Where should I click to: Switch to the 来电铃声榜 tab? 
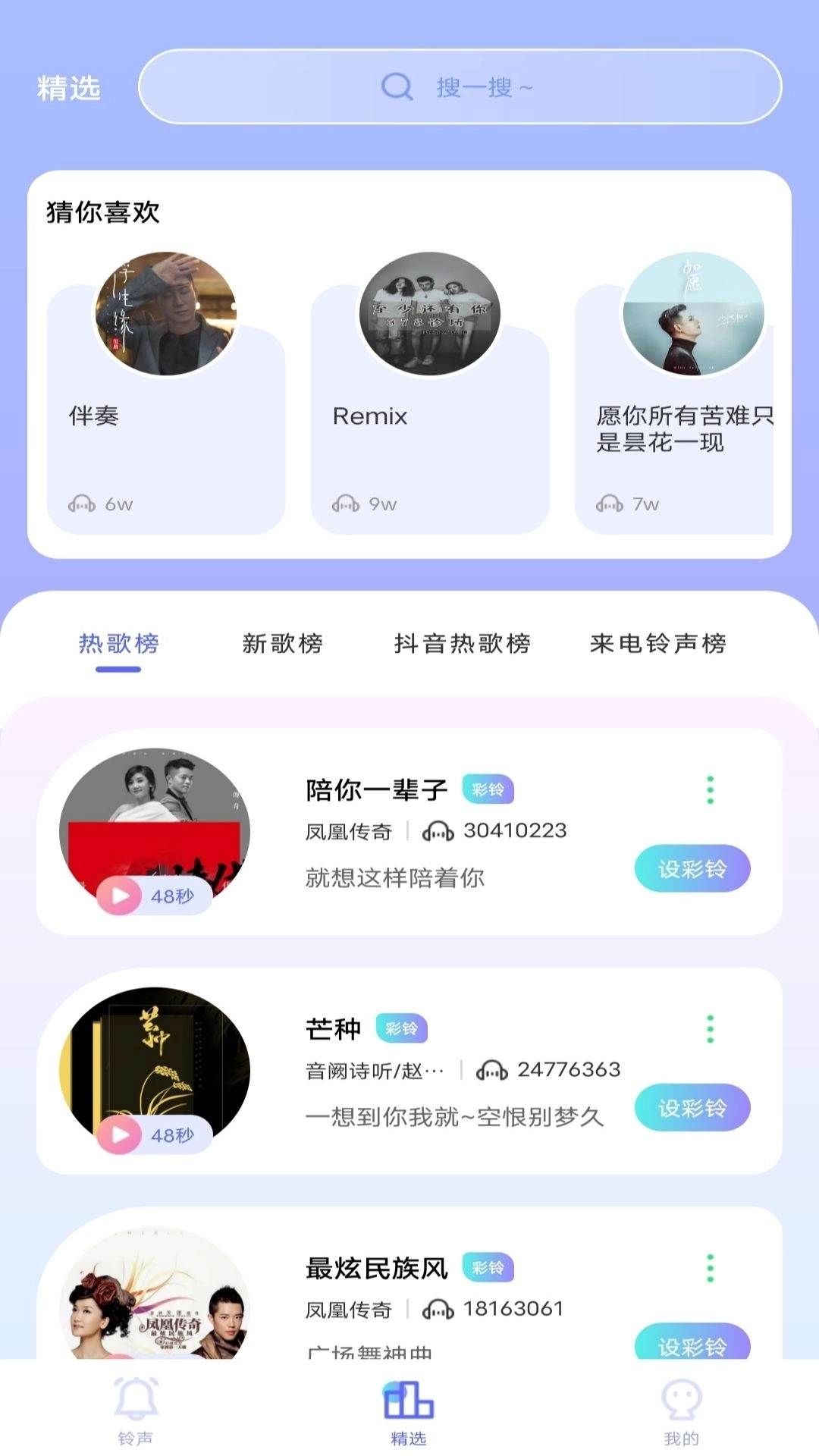tap(657, 644)
